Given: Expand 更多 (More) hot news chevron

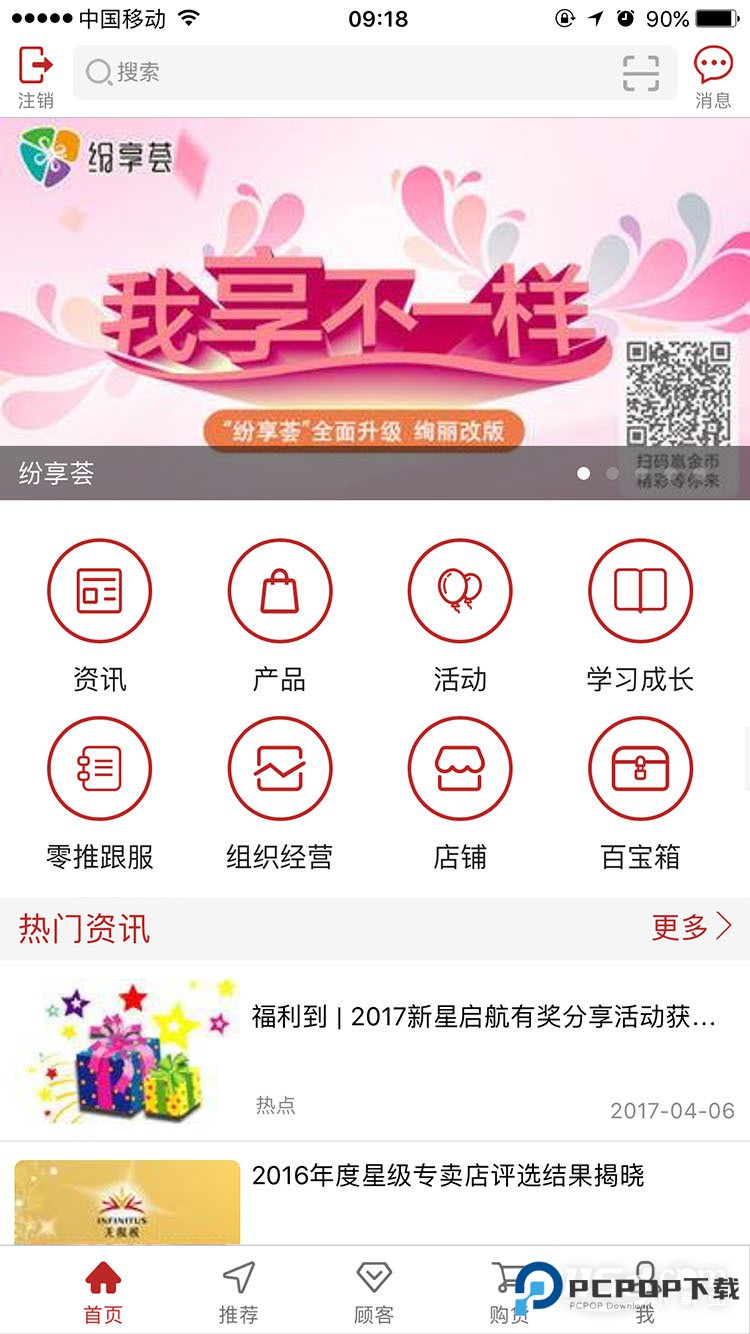Looking at the screenshot, I should pyautogui.click(x=694, y=928).
